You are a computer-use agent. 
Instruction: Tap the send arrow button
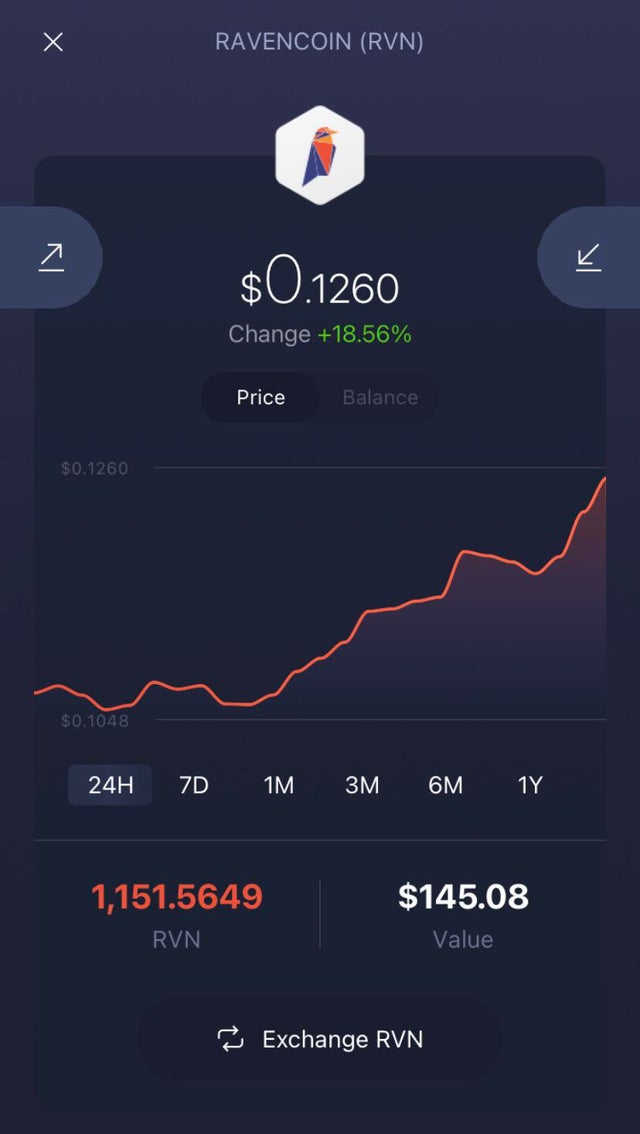[50, 257]
